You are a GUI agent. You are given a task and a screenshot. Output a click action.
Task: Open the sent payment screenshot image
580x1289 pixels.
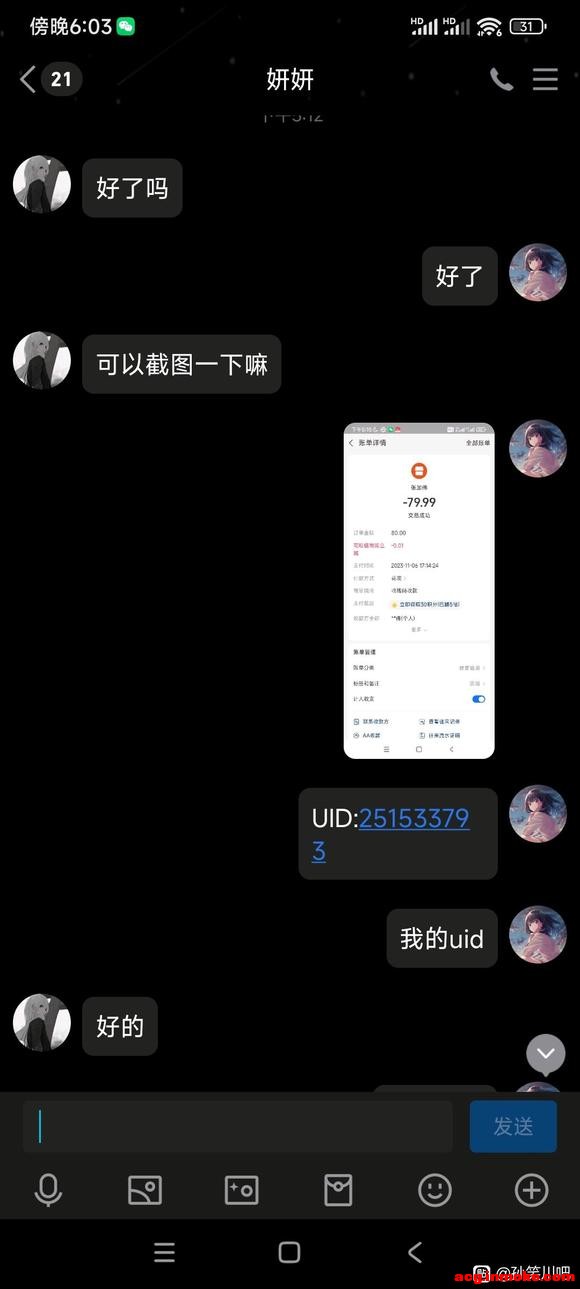[419, 590]
